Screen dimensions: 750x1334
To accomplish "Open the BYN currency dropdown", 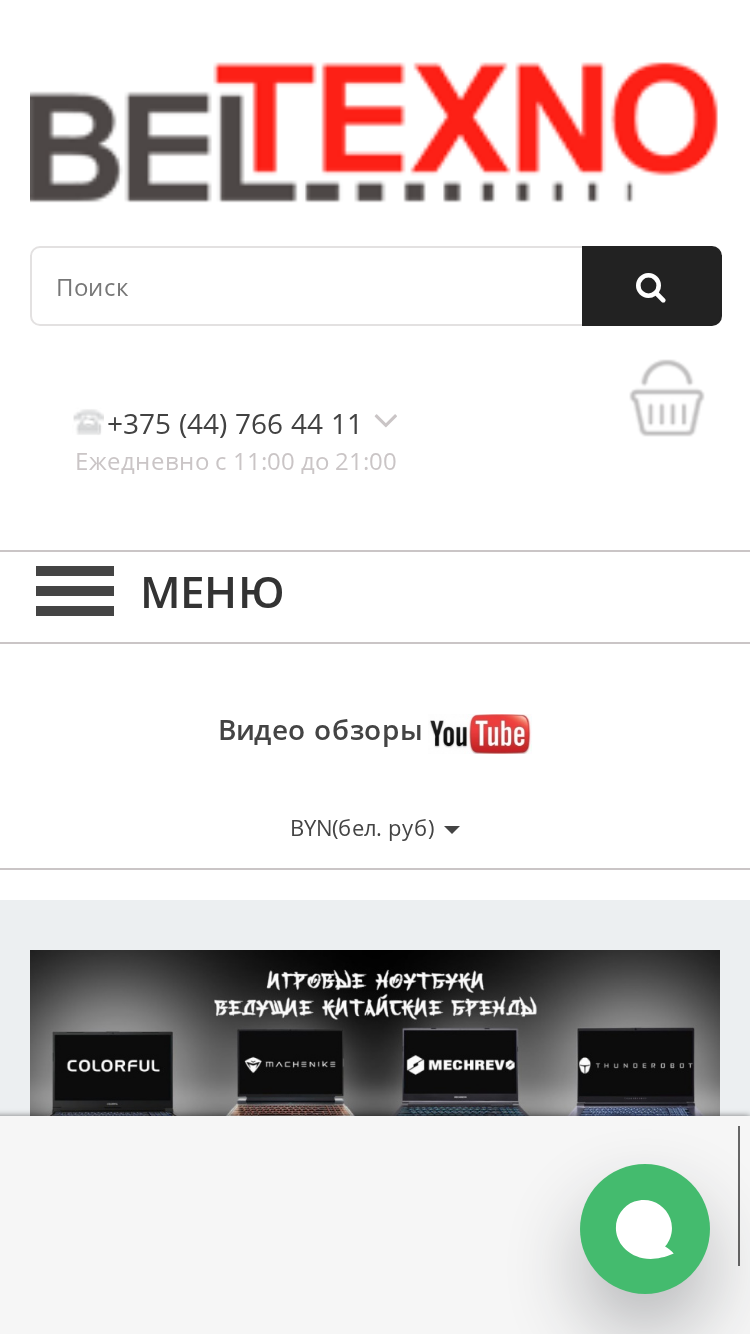I will pyautogui.click(x=374, y=828).
